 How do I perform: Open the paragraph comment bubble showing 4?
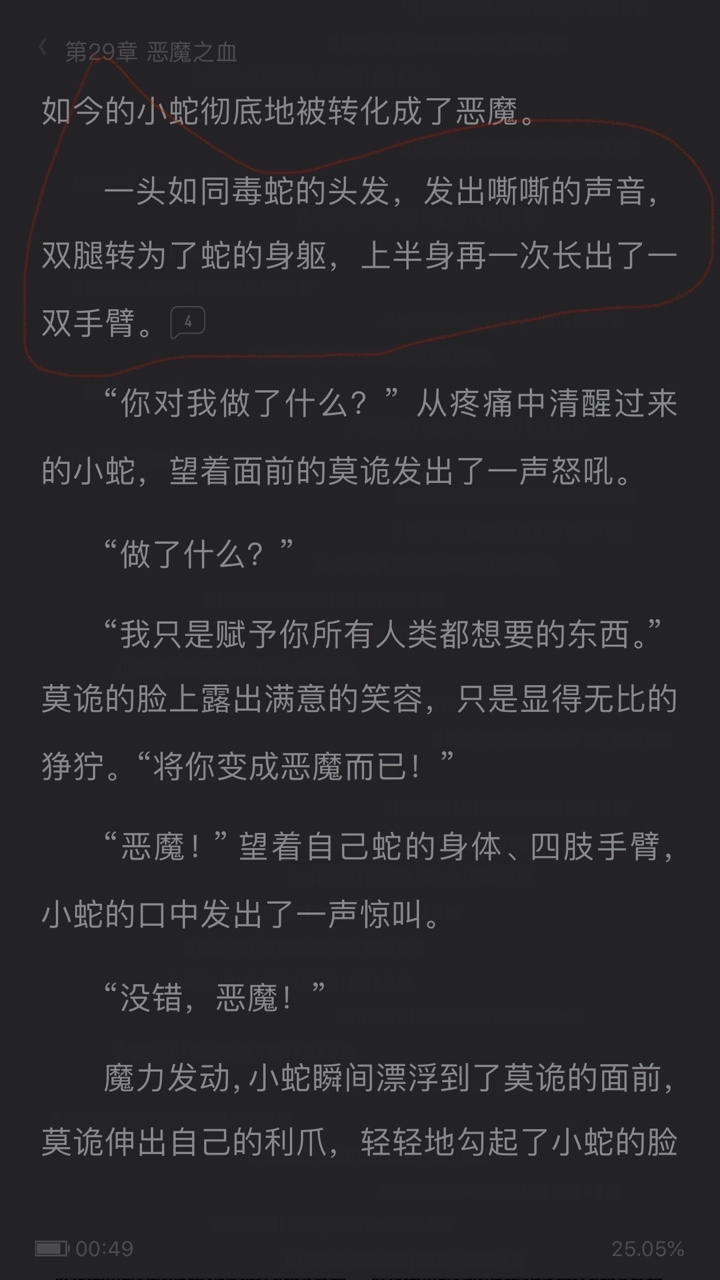[x=188, y=322]
